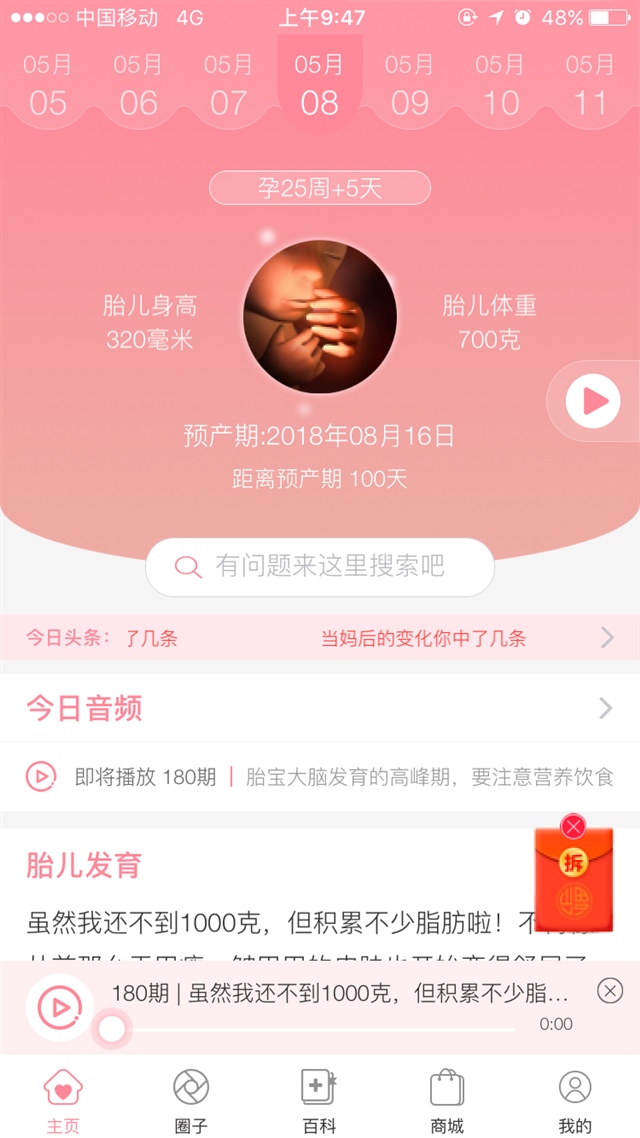The image size is (640, 1138).
Task: Select the 05月 11 date
Action: pos(590,85)
